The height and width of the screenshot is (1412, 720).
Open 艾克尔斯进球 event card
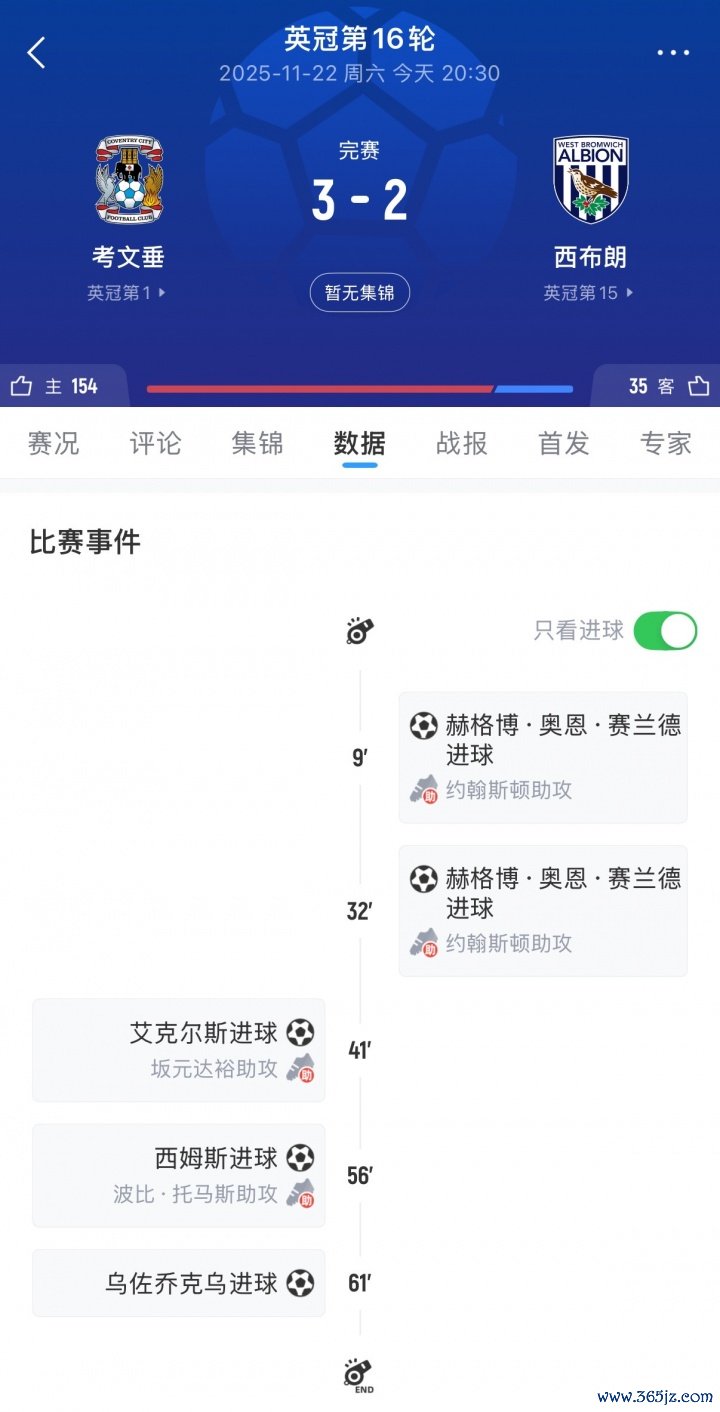[179, 1050]
